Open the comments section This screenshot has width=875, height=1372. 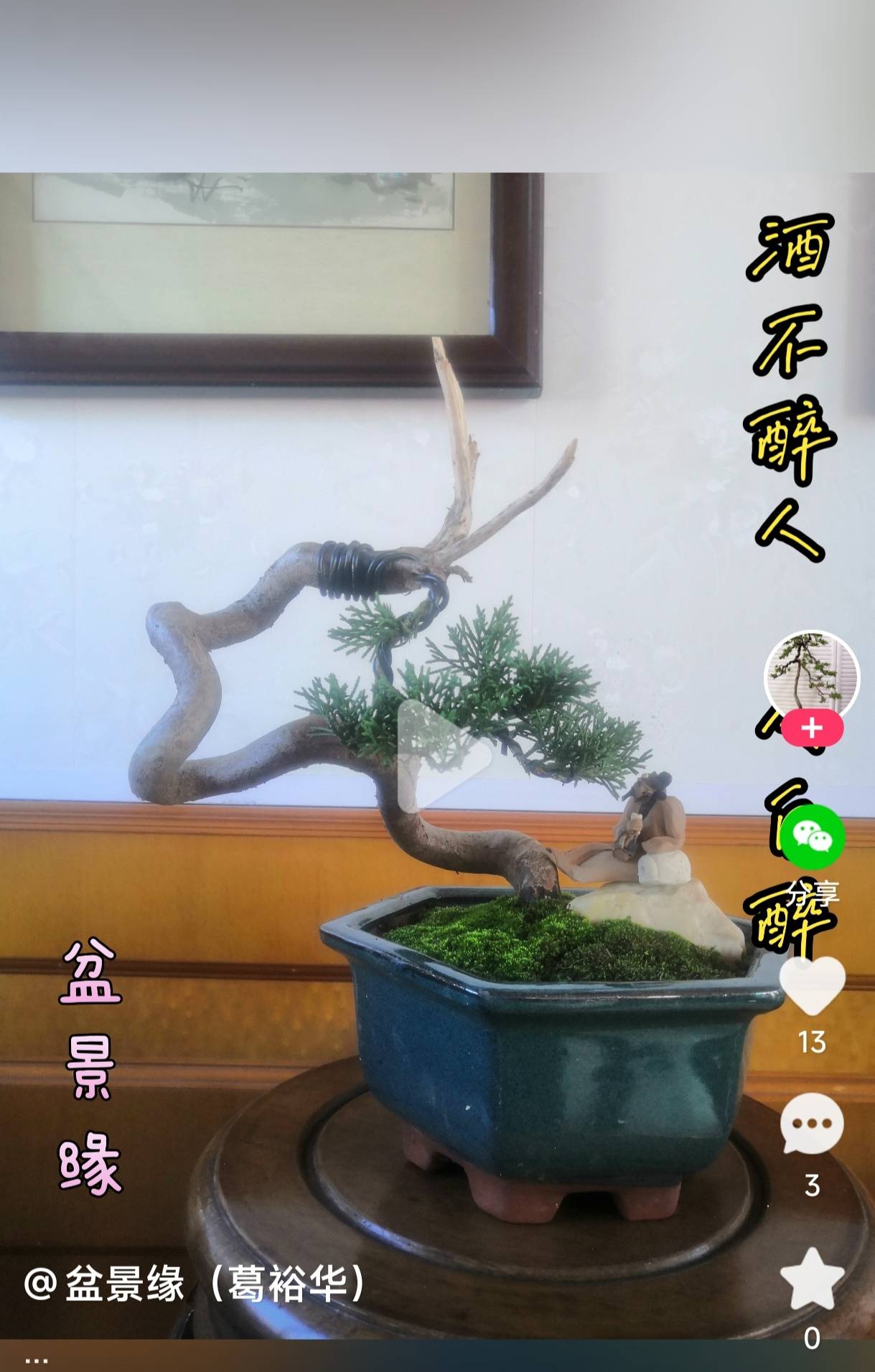[812, 1124]
